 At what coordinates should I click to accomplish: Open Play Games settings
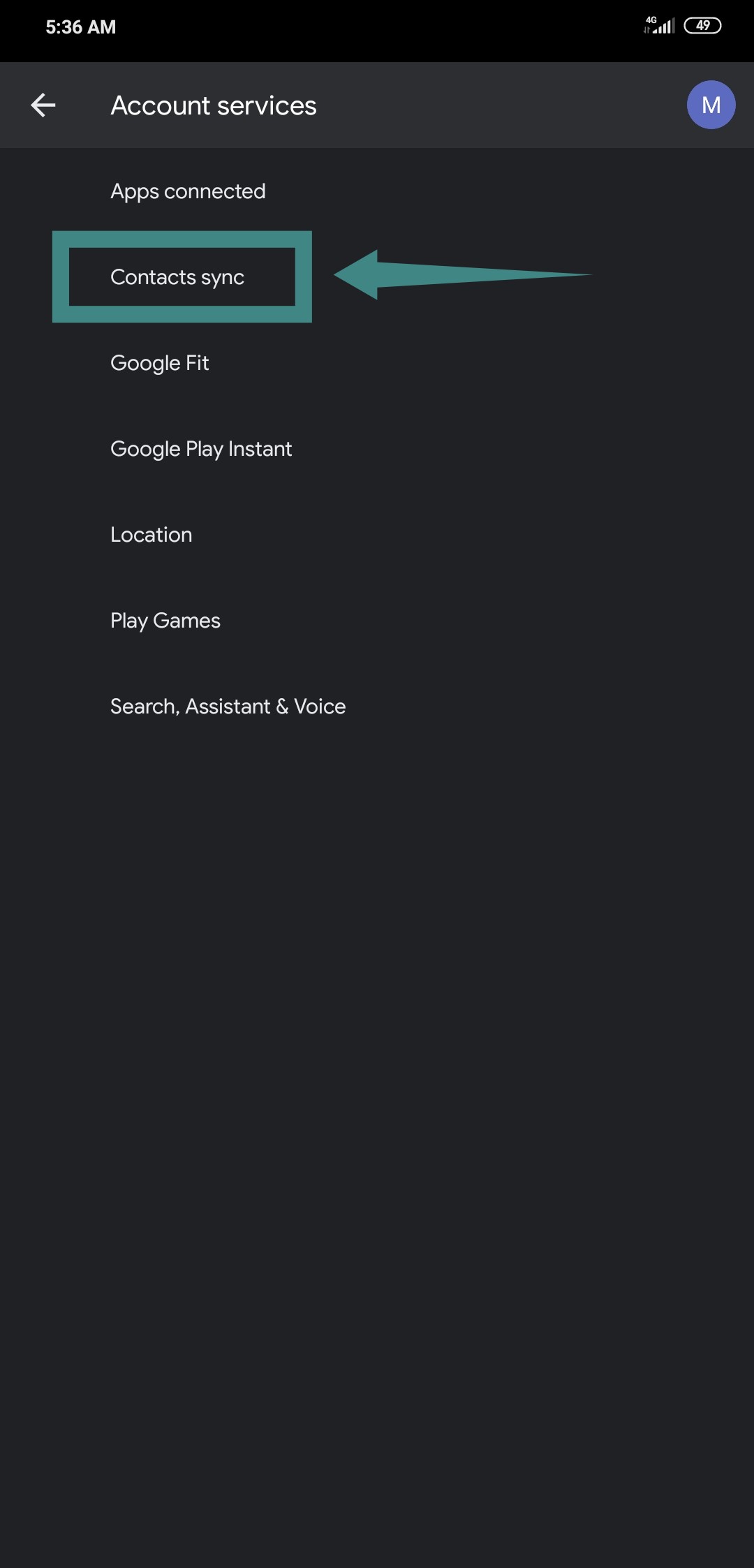coord(165,621)
